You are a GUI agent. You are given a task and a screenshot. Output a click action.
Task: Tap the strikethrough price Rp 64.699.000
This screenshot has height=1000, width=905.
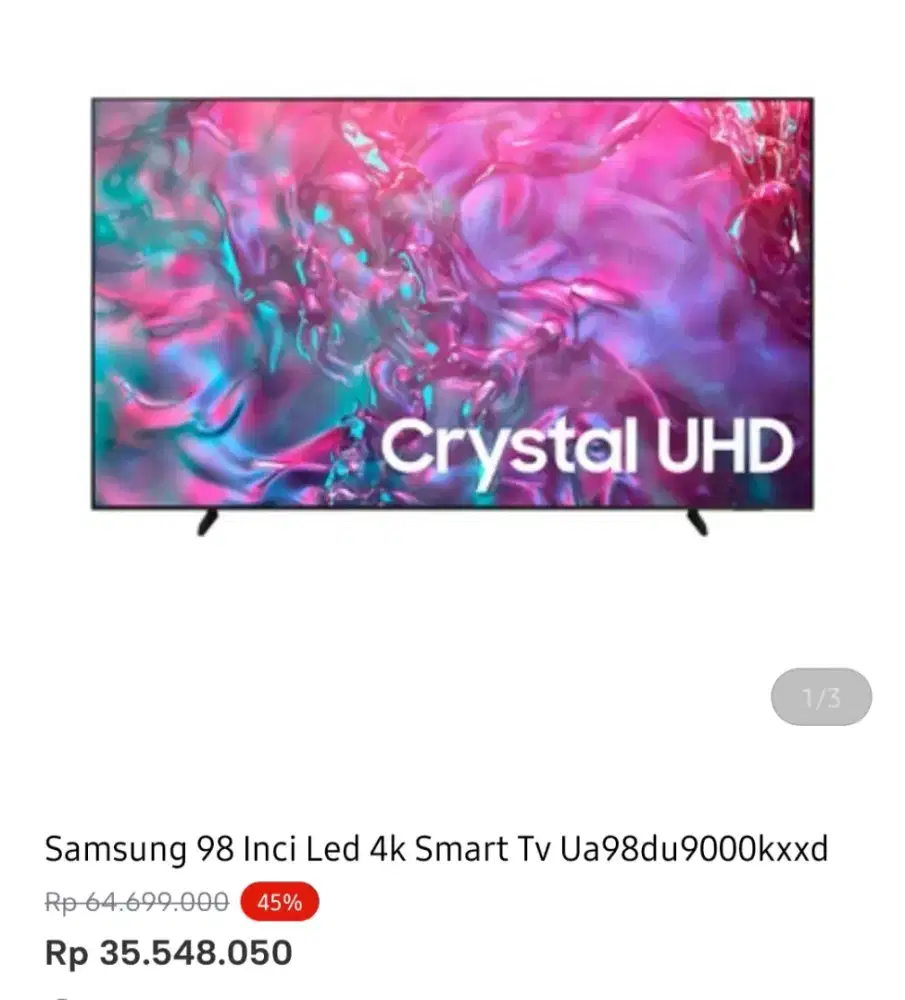(133, 903)
